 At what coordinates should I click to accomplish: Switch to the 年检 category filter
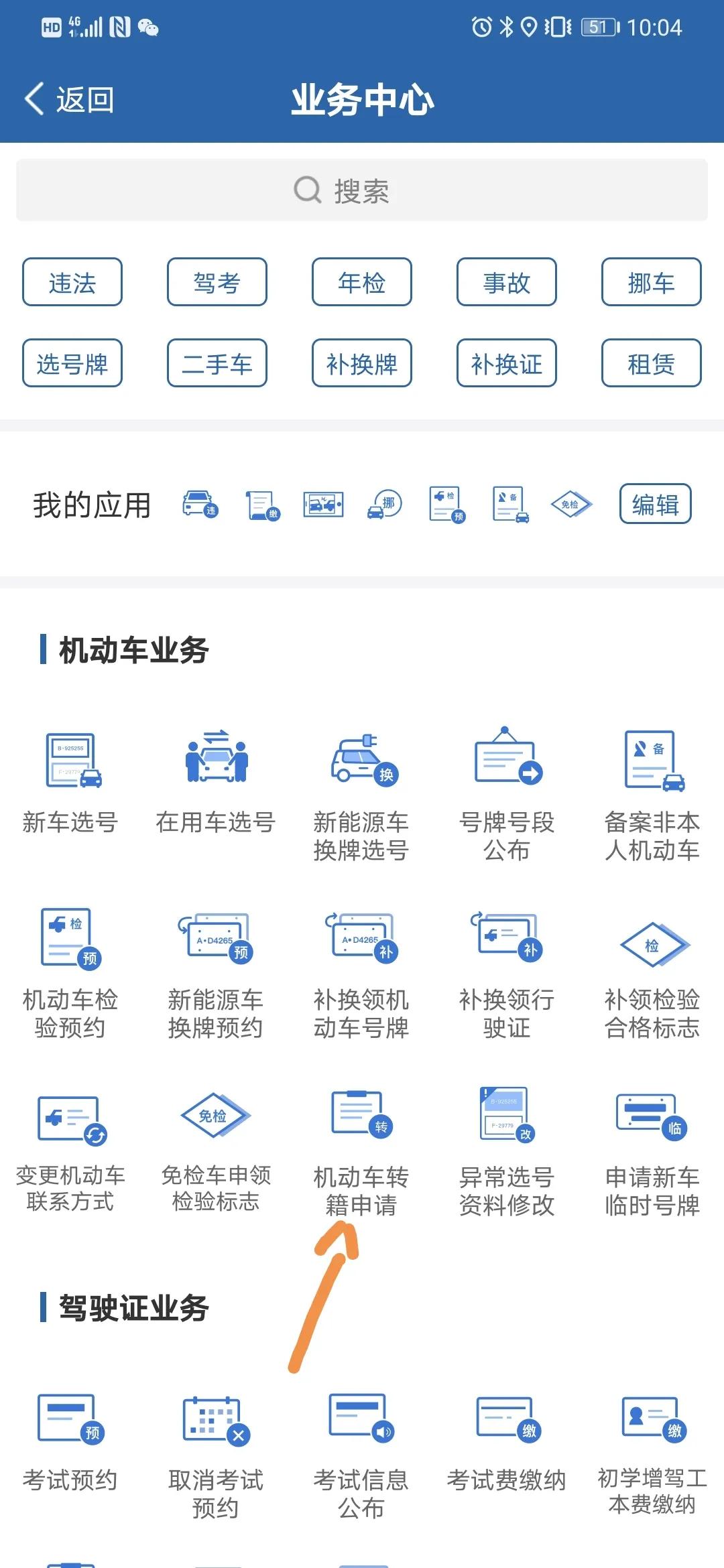pyautogui.click(x=361, y=283)
